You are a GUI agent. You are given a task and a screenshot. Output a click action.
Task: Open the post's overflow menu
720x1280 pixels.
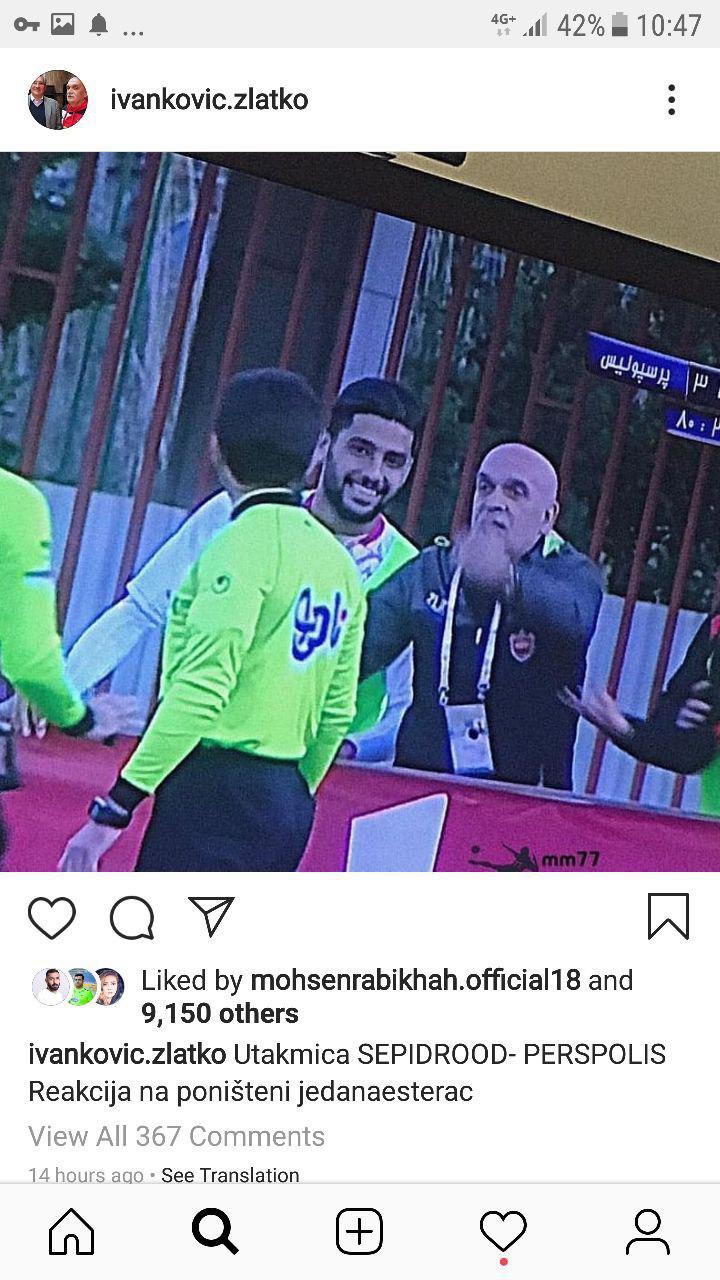pos(671,100)
